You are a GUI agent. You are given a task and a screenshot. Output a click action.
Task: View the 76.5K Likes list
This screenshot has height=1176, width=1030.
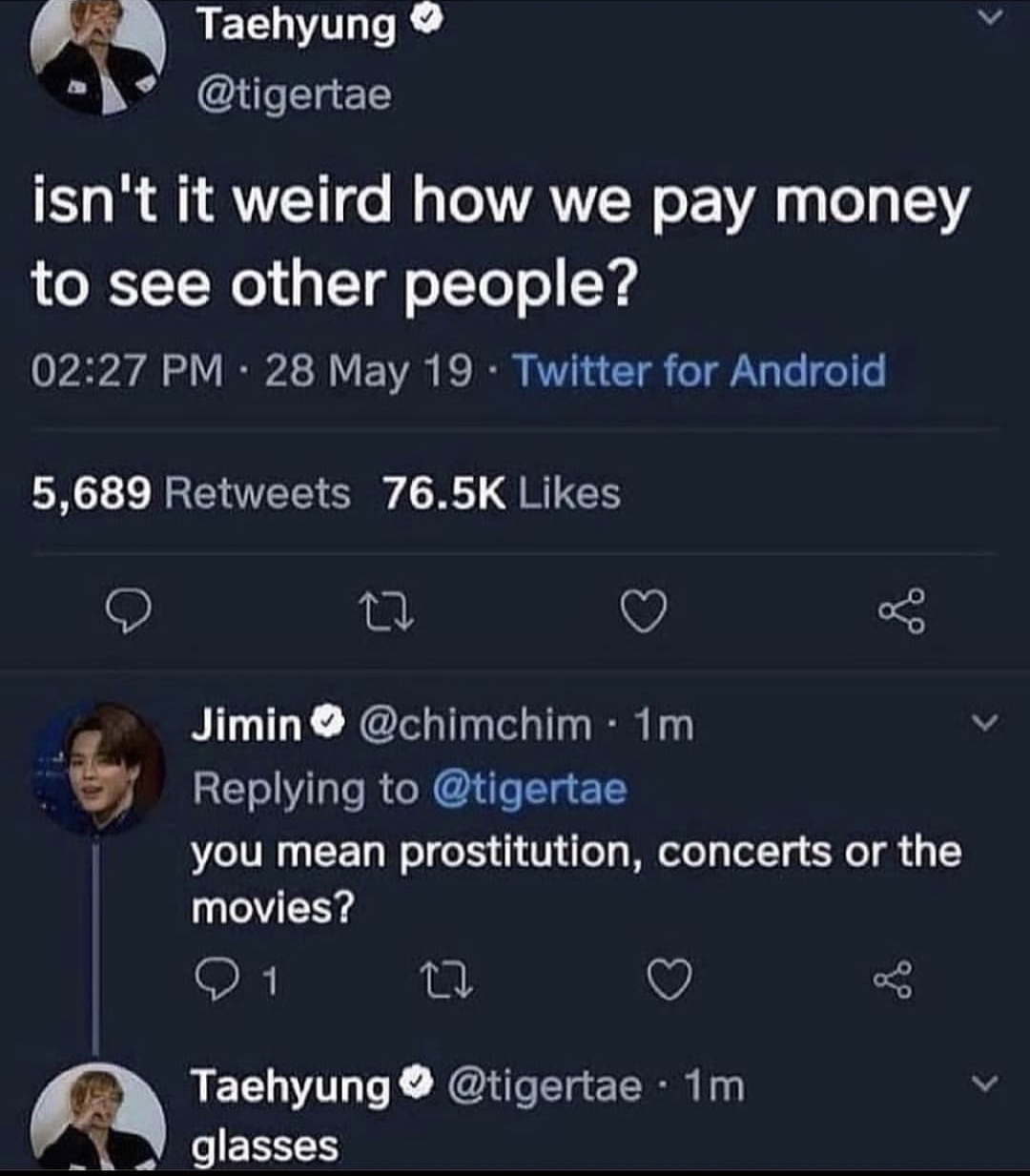(x=502, y=493)
